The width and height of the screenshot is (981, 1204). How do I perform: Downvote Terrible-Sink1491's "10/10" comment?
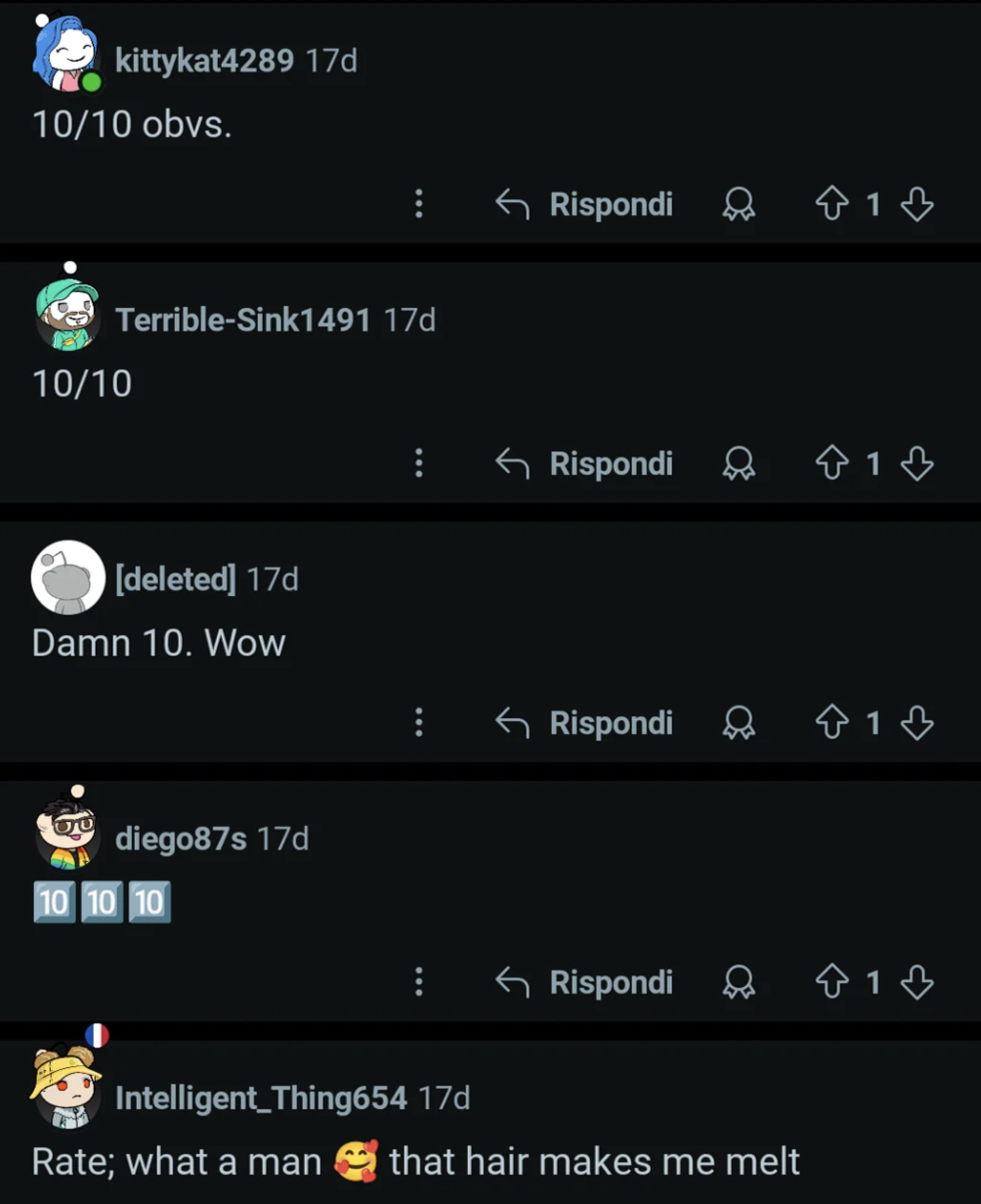(x=918, y=463)
